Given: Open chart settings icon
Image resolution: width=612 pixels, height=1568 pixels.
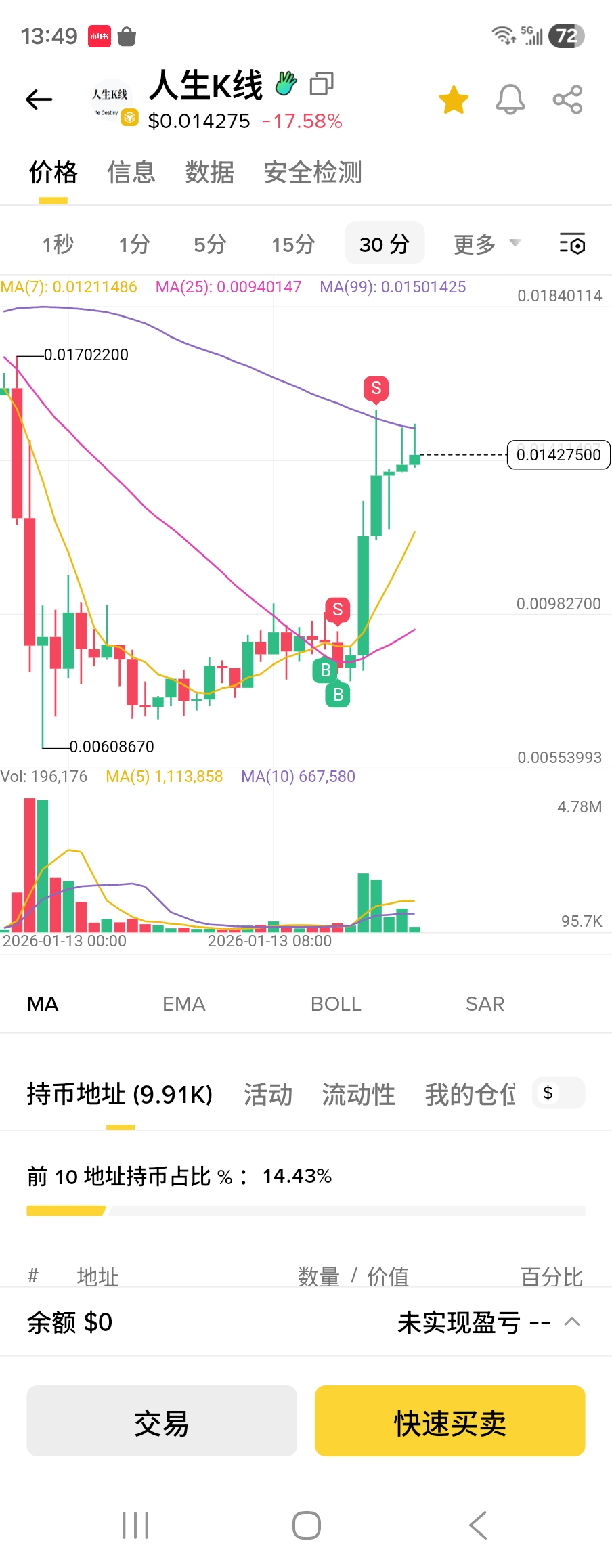Looking at the screenshot, I should 572,243.
